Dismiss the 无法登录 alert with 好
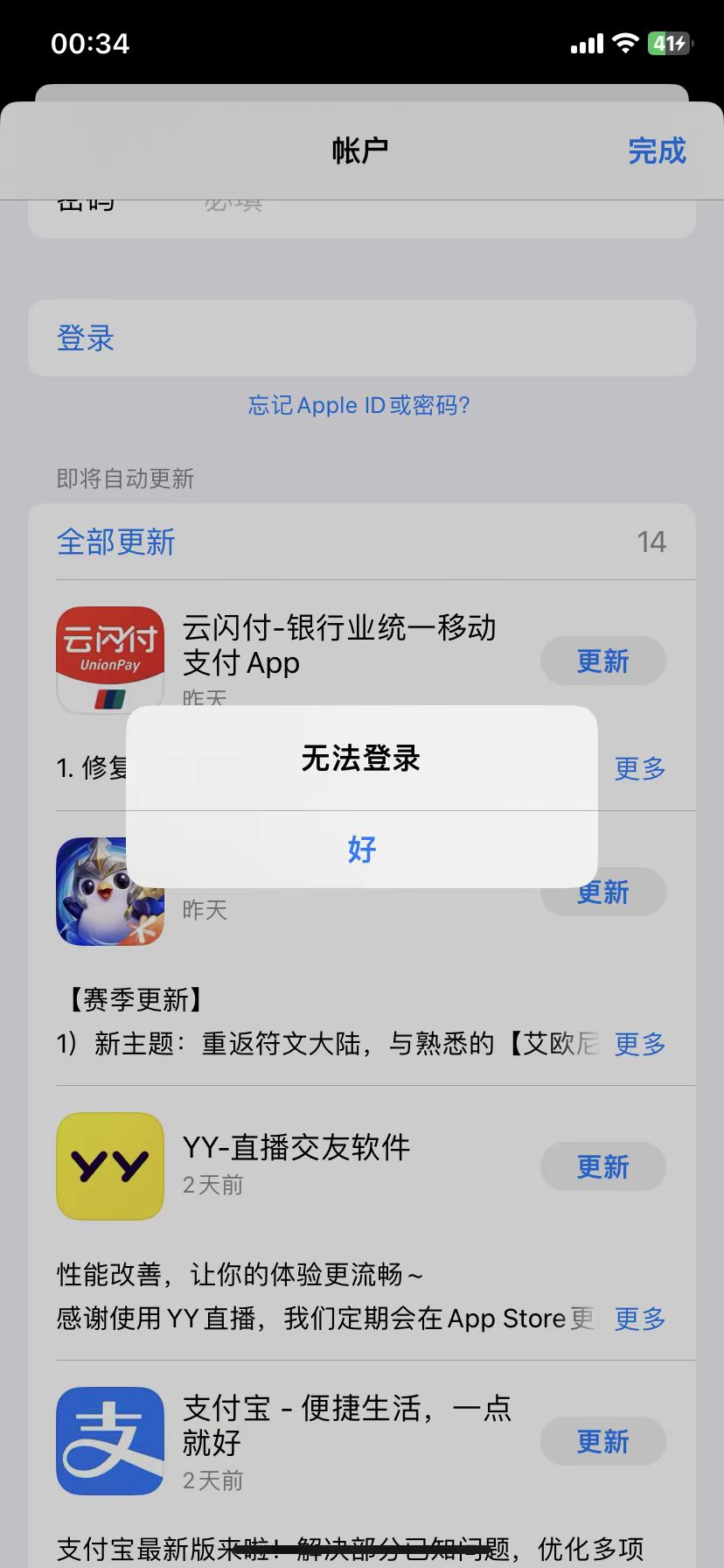Screen dimensions: 724x1568 click(361, 849)
